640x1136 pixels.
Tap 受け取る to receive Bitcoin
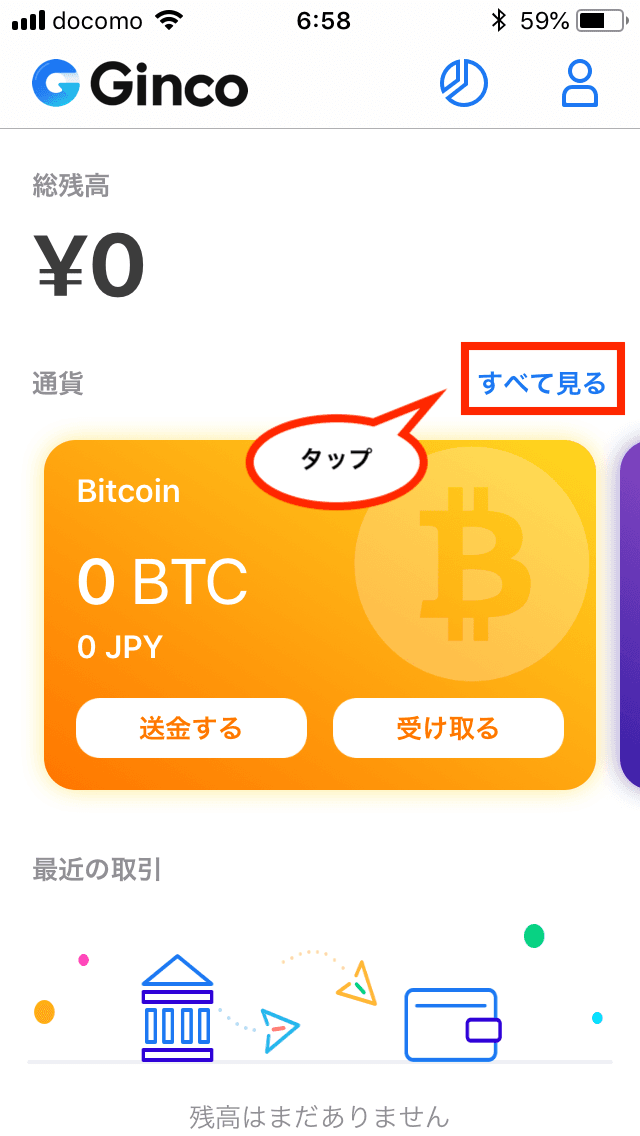(x=448, y=728)
